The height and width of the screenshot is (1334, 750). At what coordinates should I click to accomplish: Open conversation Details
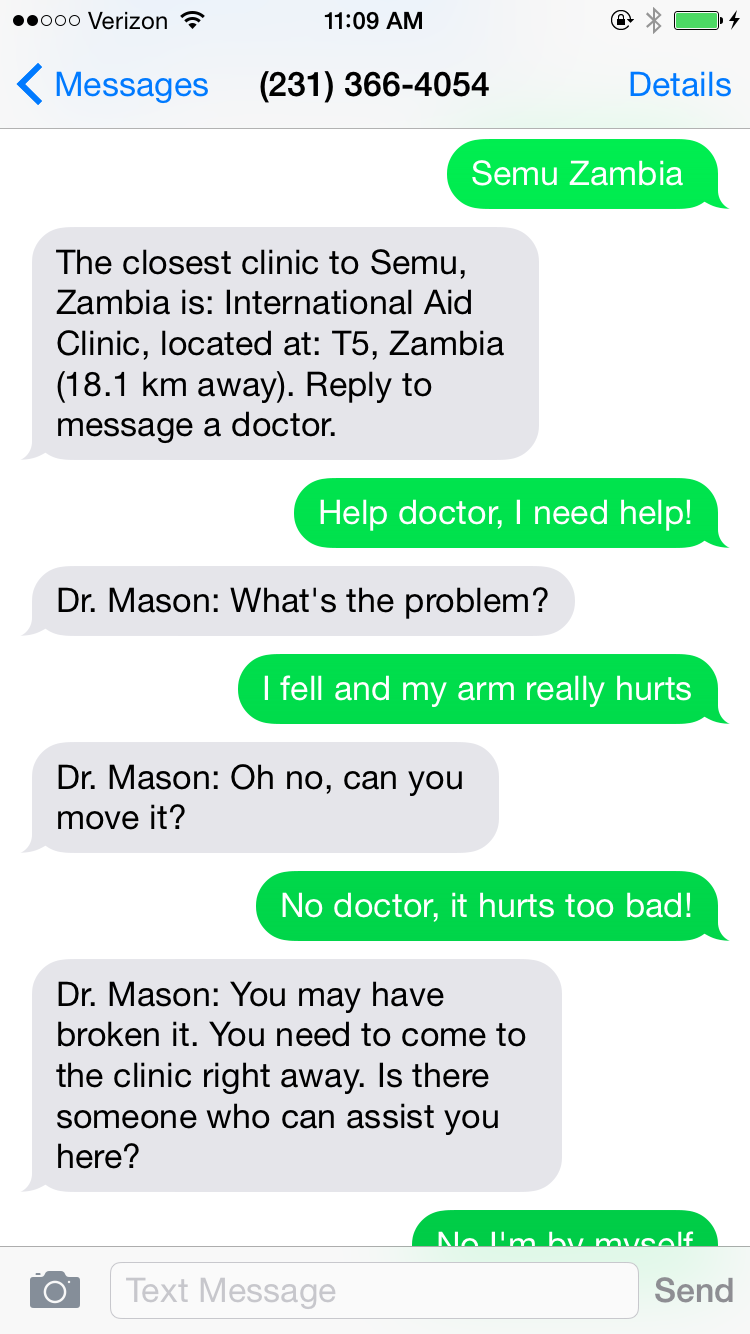coord(679,85)
